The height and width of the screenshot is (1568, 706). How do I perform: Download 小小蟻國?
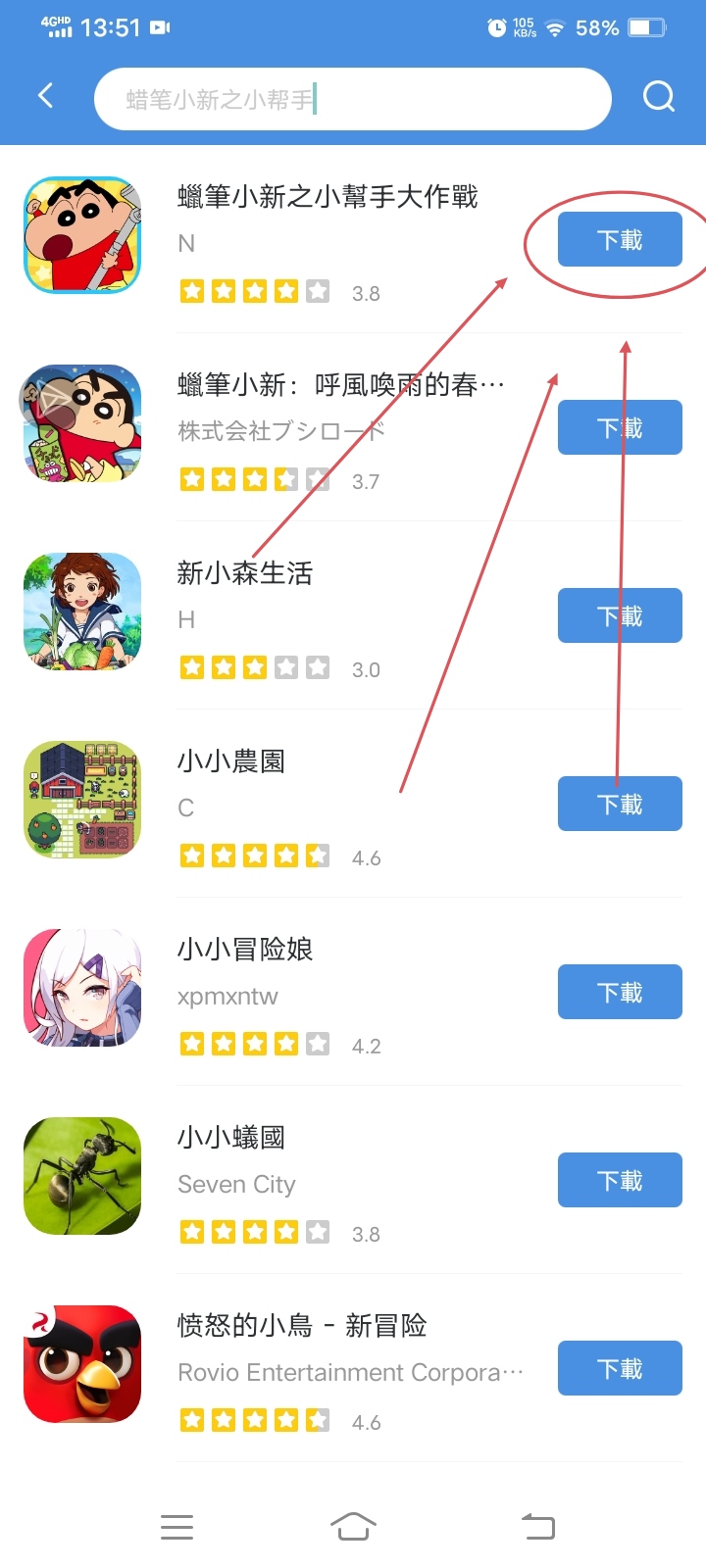(x=620, y=1181)
